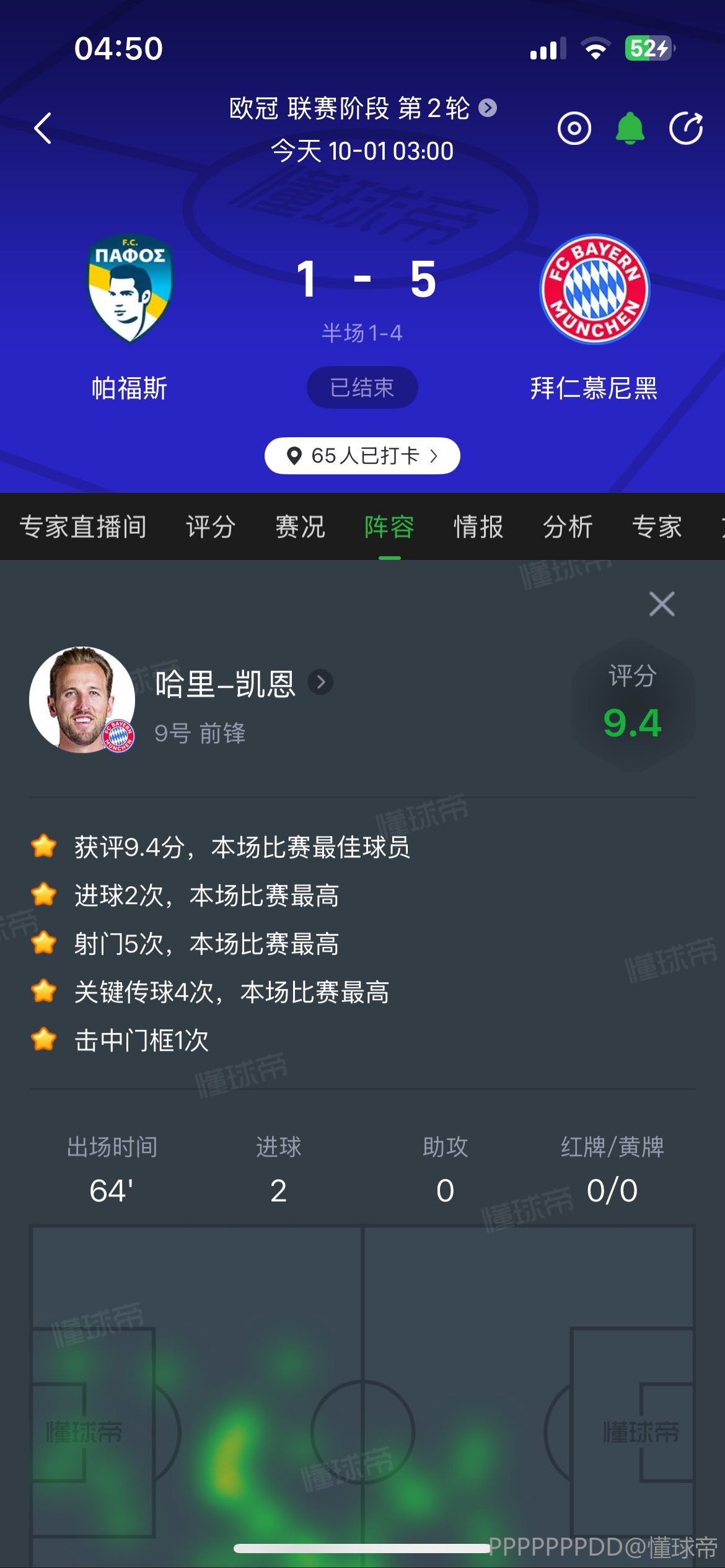Open 哈里-凯恩 player profile chevron
The height and width of the screenshot is (1568, 725).
320,682
